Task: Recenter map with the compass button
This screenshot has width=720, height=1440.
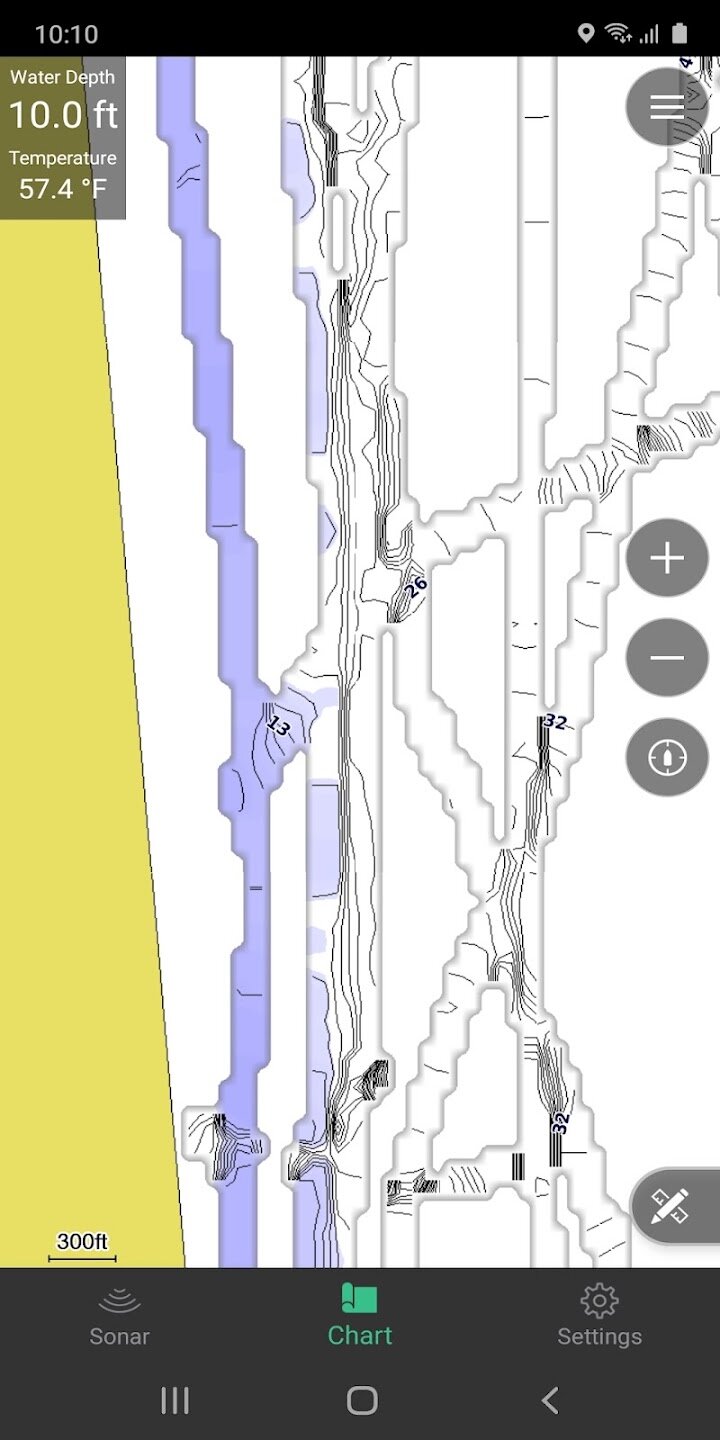Action: coord(667,757)
